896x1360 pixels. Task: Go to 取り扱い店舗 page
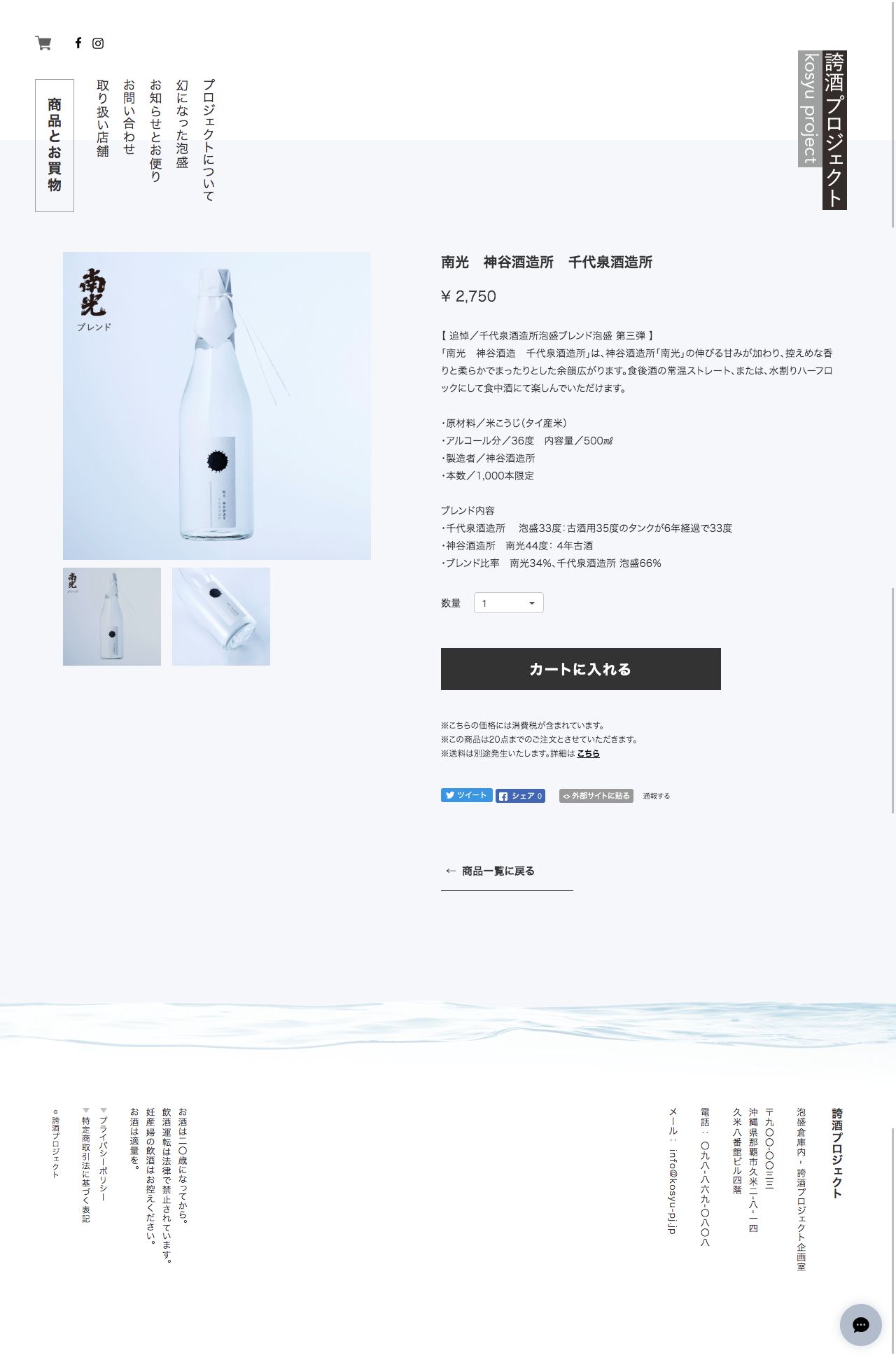(103, 118)
